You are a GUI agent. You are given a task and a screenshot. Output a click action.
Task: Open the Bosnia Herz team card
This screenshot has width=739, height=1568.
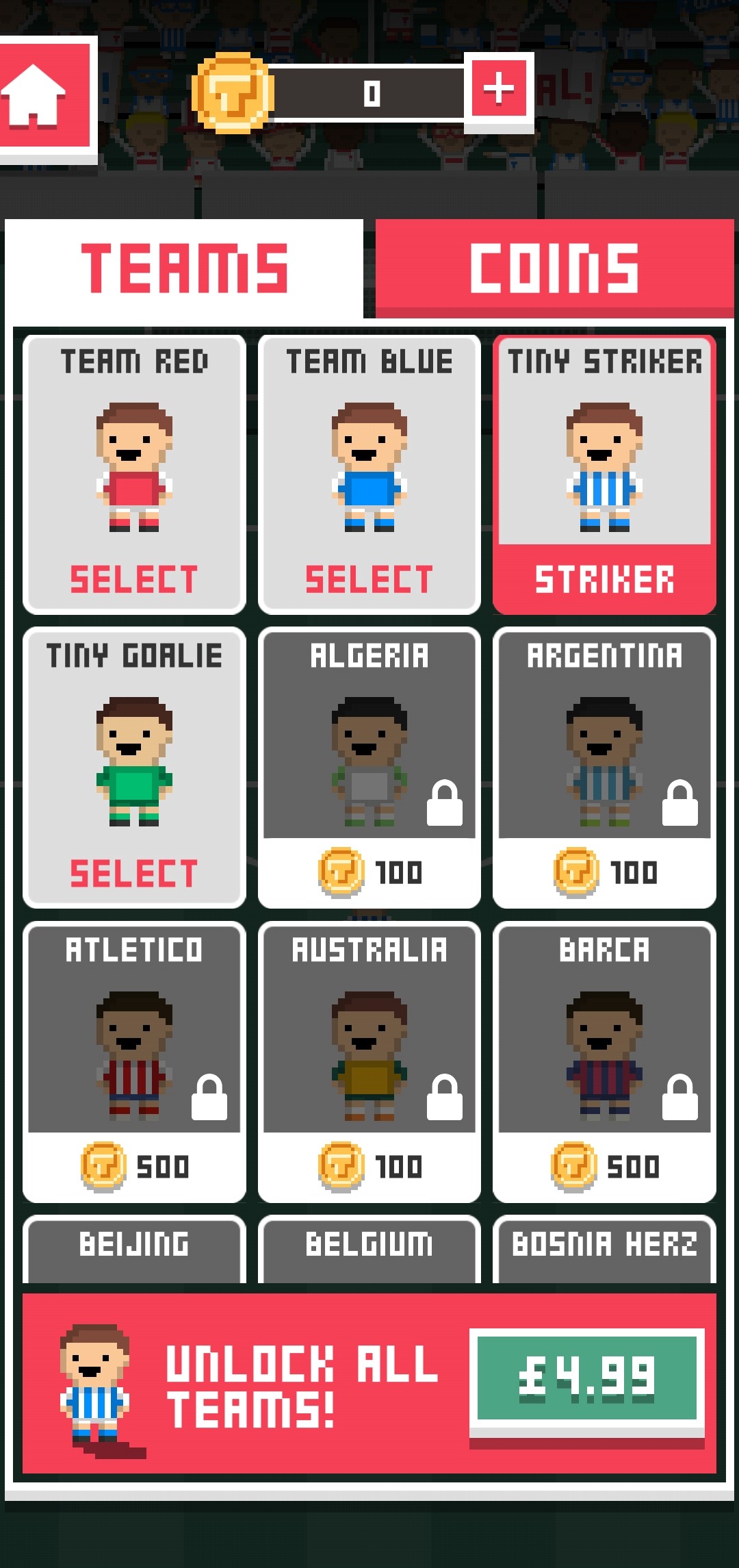pos(604,1249)
